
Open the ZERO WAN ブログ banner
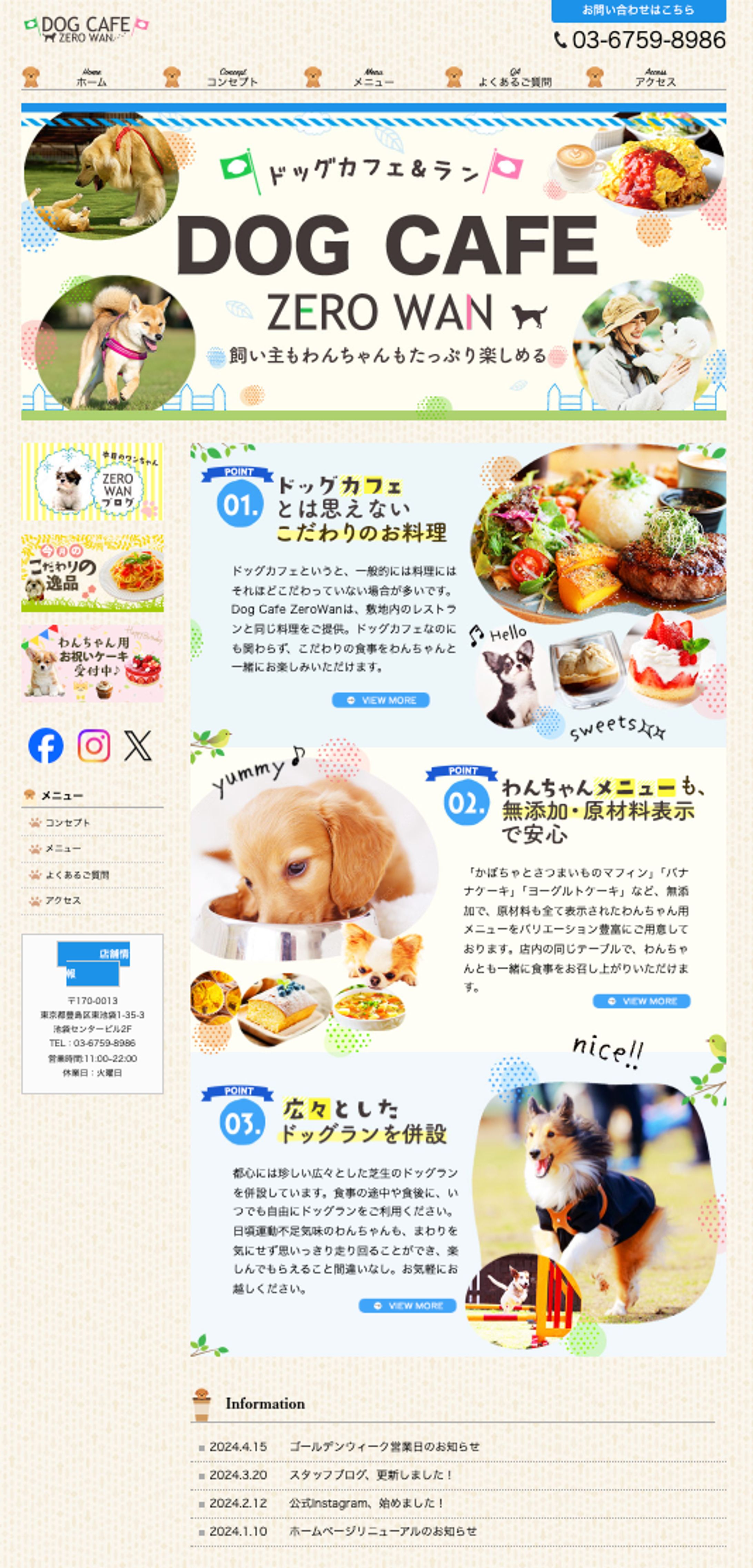tap(92, 482)
